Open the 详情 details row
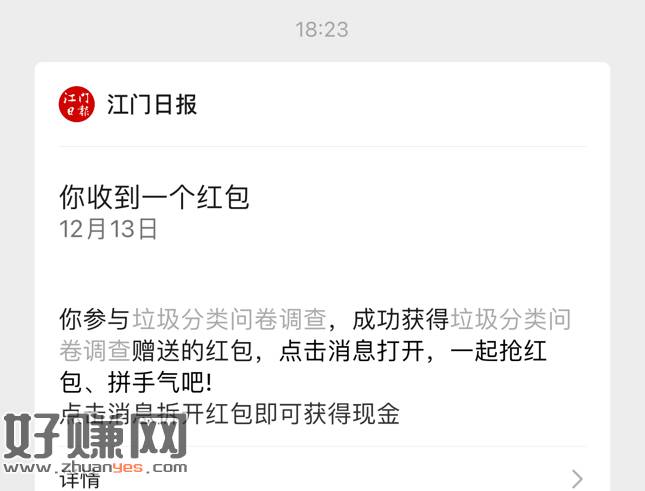The height and width of the screenshot is (491, 645). [320, 478]
